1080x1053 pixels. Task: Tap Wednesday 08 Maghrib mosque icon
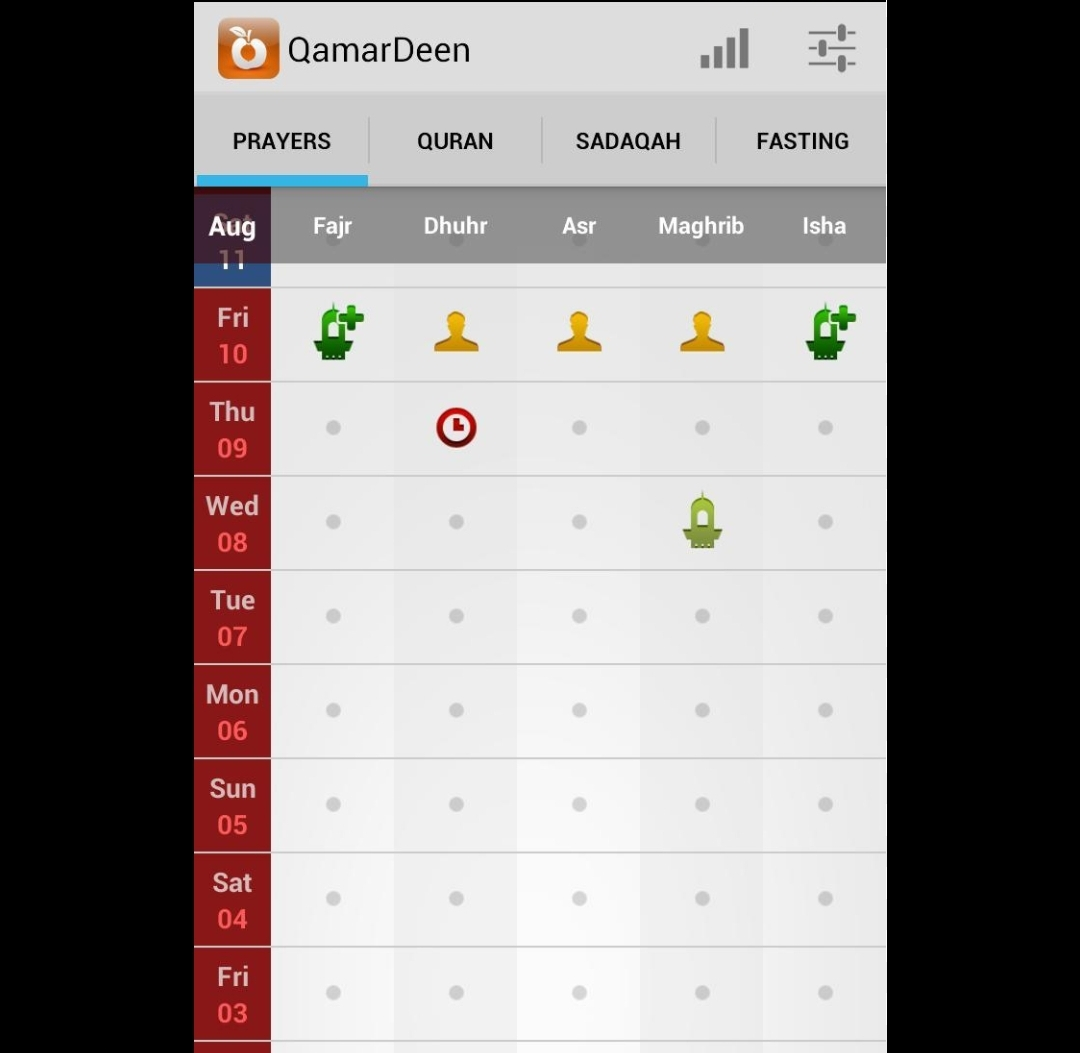click(x=702, y=521)
